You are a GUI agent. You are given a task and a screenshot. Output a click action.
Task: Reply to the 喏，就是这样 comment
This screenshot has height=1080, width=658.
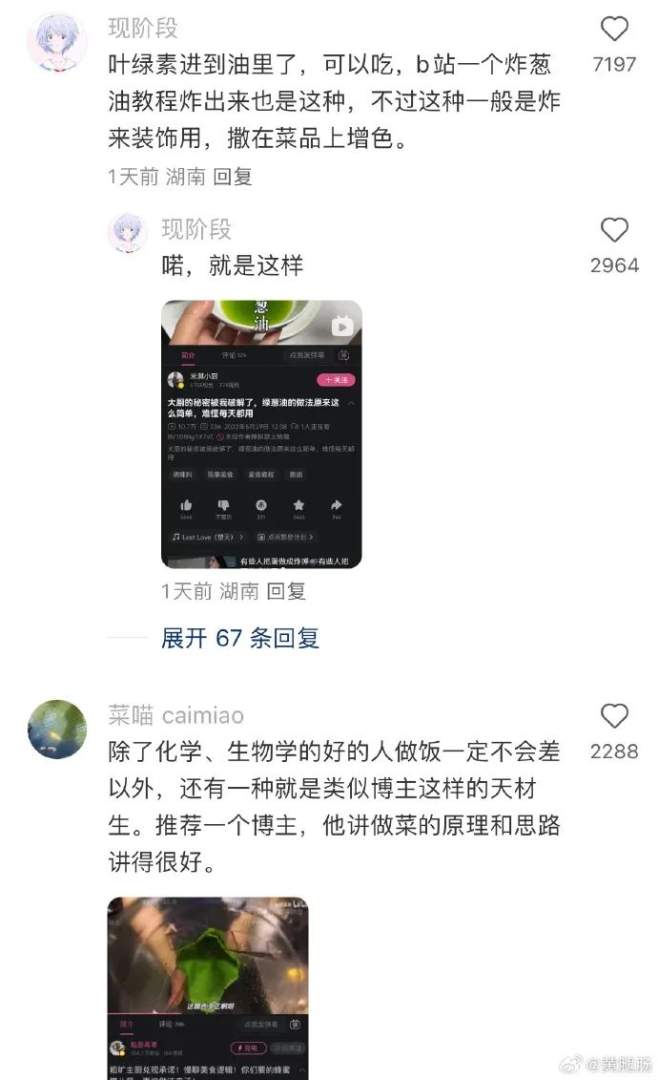click(x=287, y=591)
